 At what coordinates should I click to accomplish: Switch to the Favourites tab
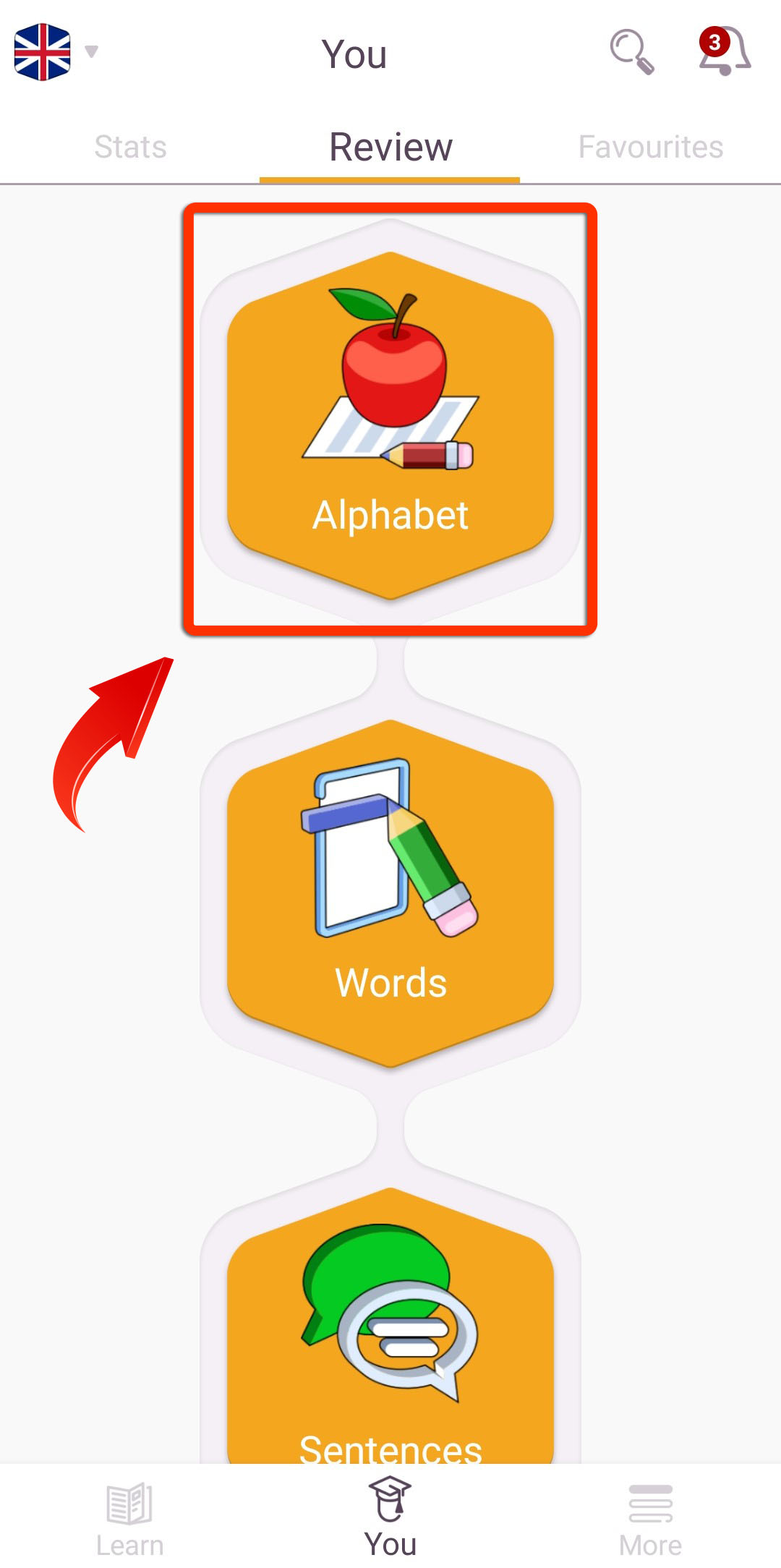[x=651, y=147]
